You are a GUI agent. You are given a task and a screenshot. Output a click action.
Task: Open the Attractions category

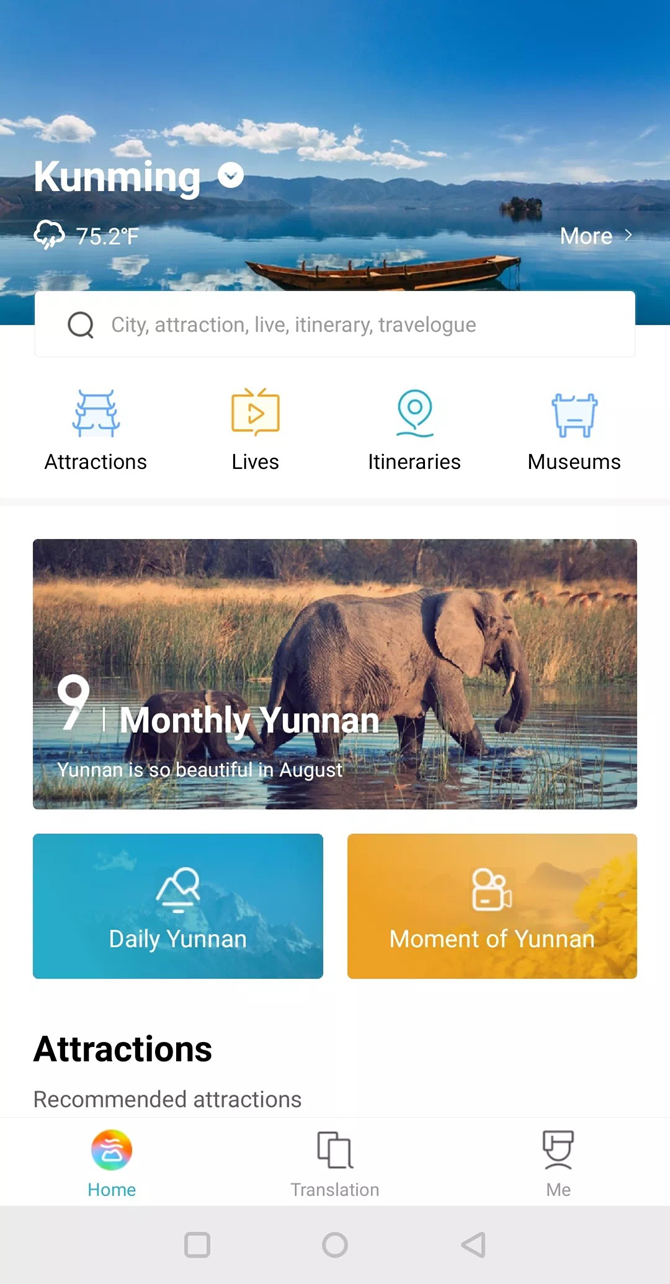coord(96,430)
